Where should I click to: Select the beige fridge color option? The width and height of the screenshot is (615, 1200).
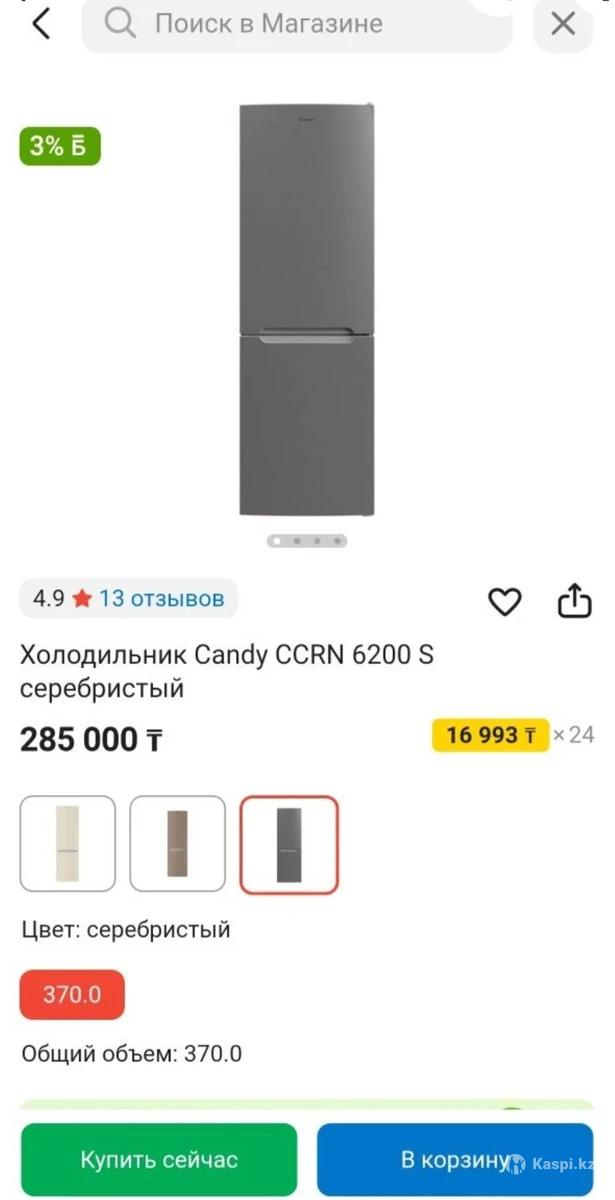[68, 844]
